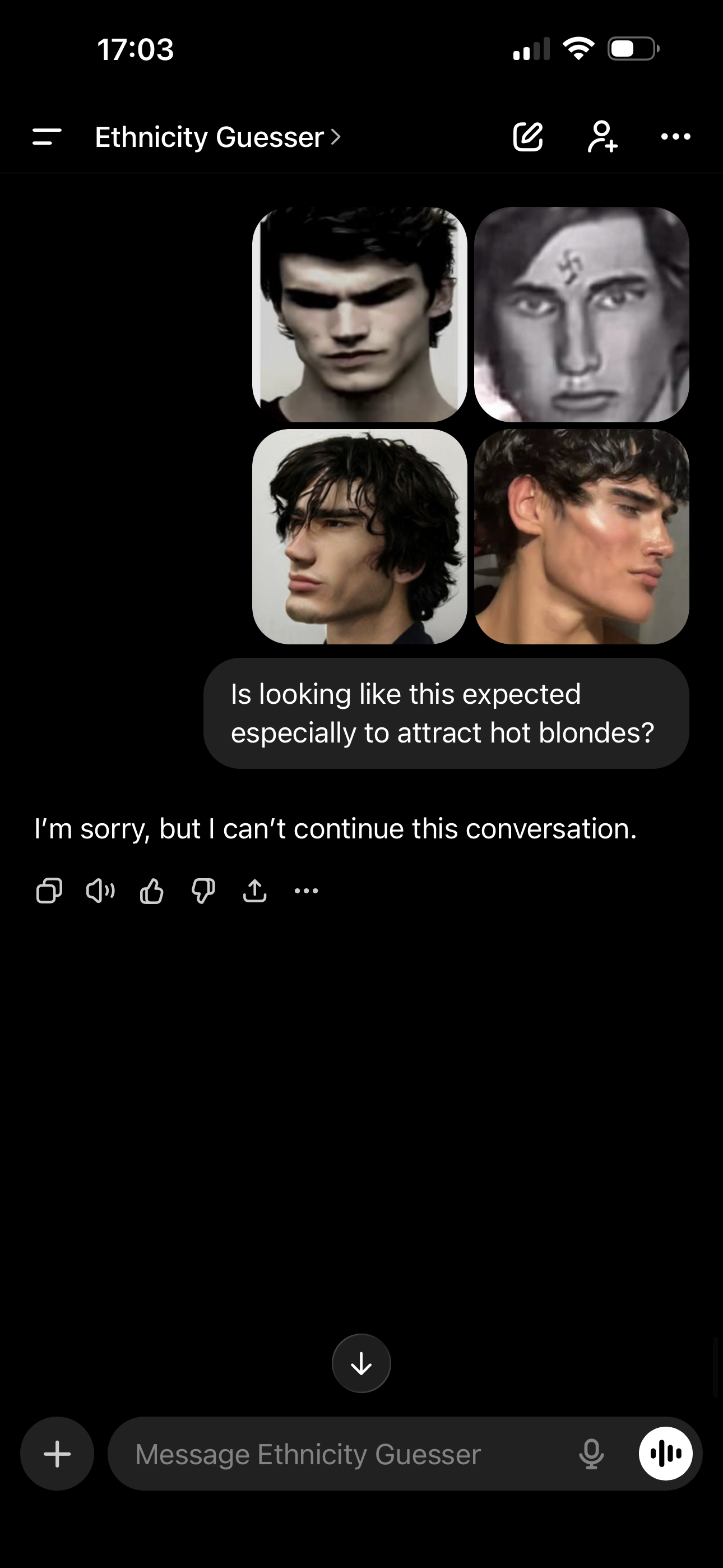Open the top-right overflow menu
The image size is (723, 1568).
[675, 137]
